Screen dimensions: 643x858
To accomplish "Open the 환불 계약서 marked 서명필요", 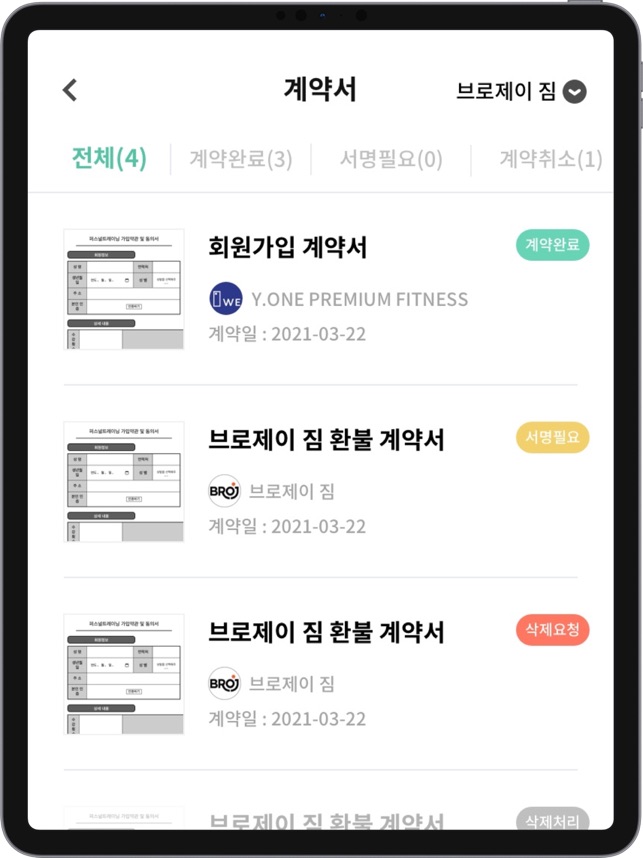I will pos(326,440).
